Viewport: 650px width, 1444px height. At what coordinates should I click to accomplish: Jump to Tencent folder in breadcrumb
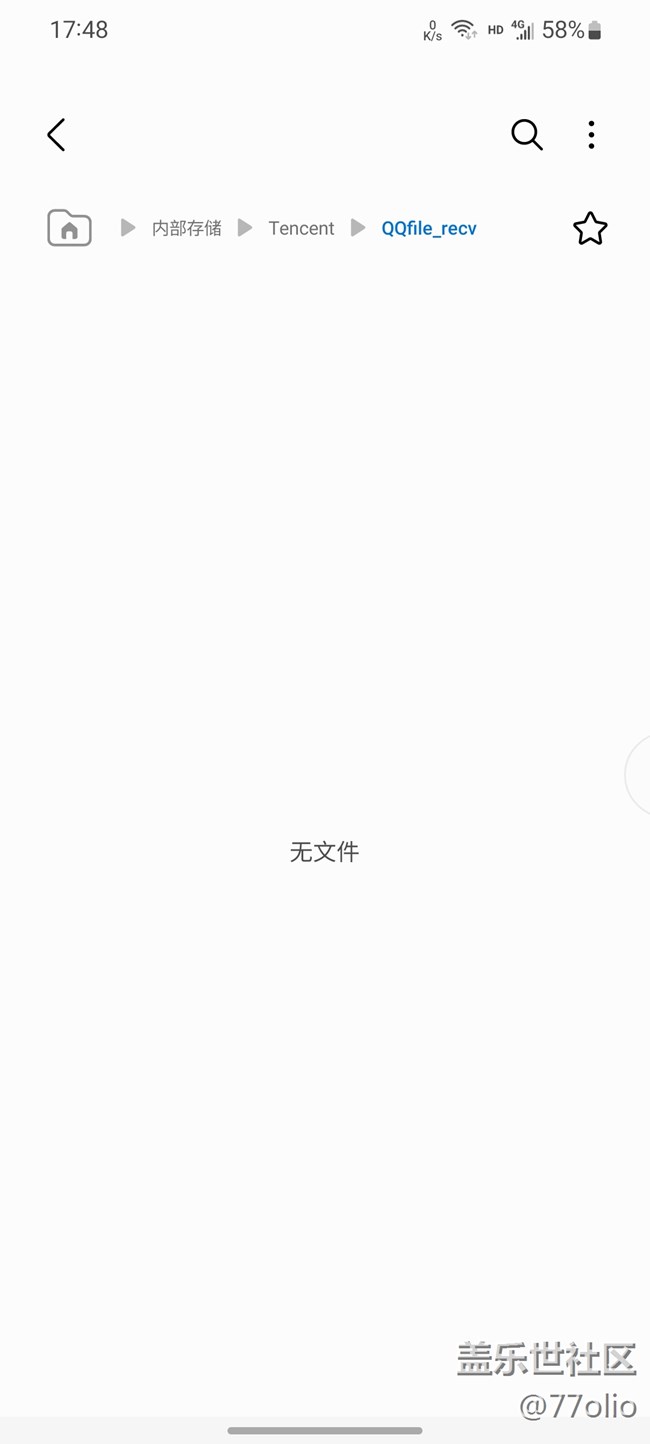pos(301,228)
